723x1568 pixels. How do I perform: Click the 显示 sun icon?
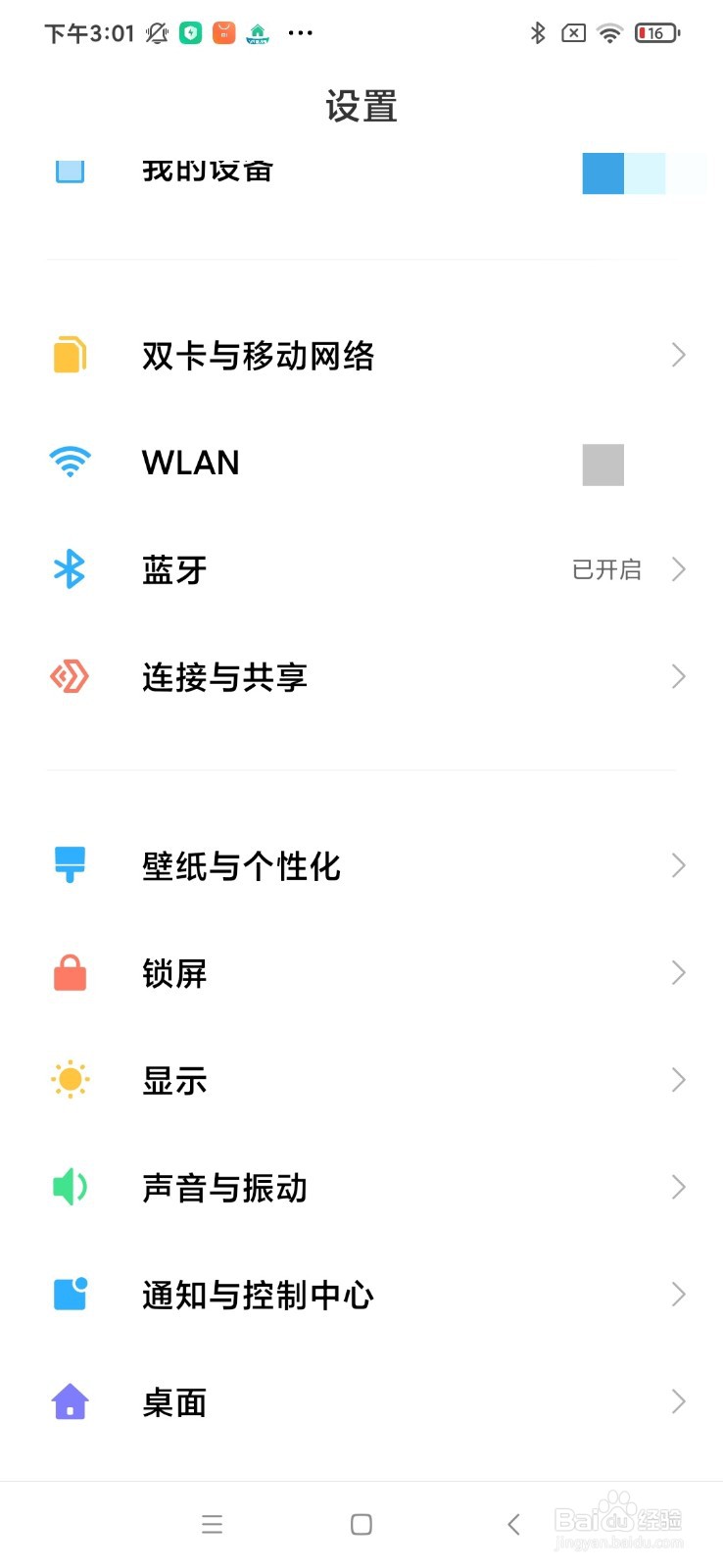(70, 1080)
